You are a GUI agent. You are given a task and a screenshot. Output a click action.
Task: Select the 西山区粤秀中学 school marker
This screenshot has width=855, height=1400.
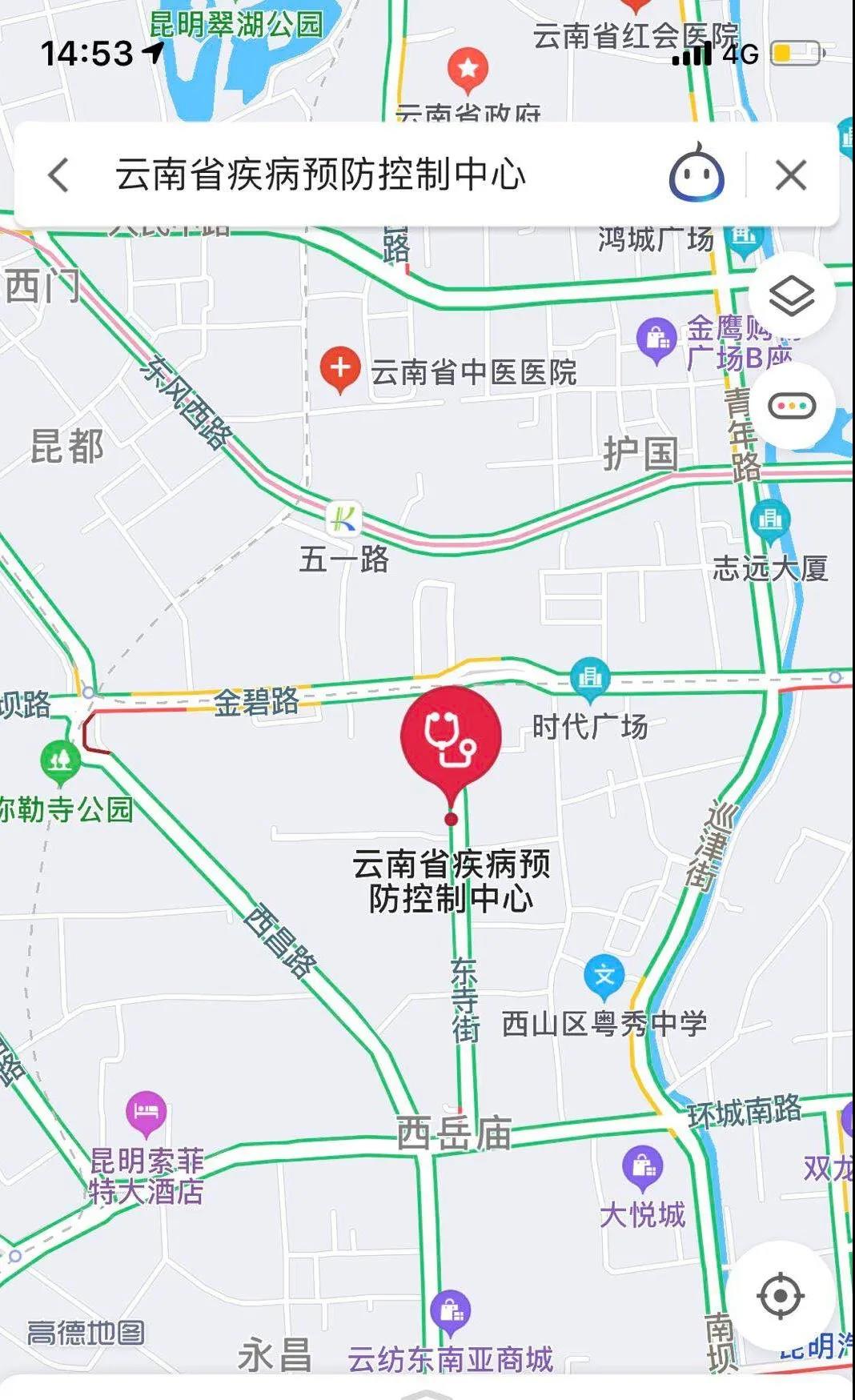tap(604, 976)
